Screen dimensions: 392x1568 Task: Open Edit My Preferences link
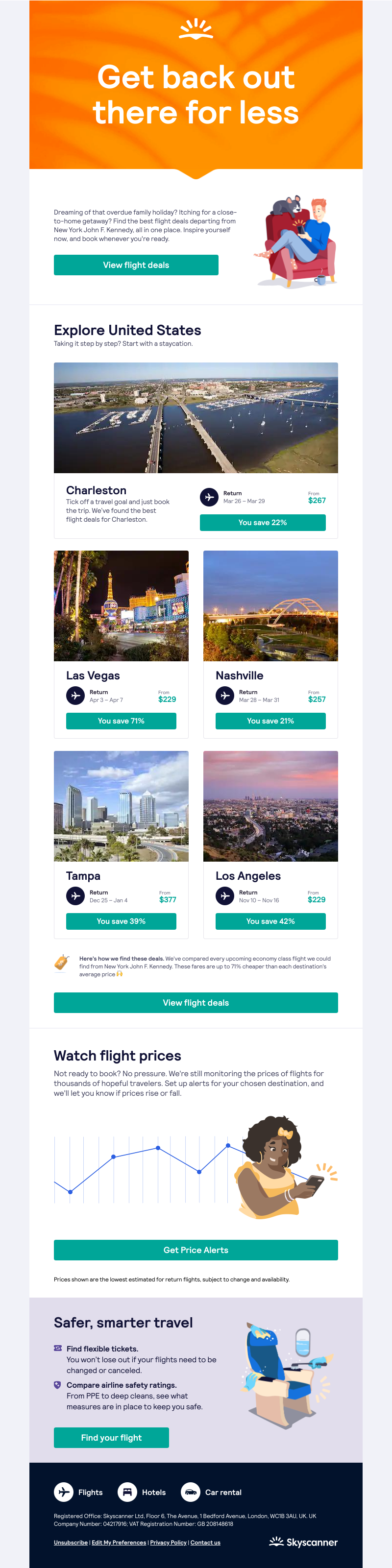pyautogui.click(x=119, y=1543)
